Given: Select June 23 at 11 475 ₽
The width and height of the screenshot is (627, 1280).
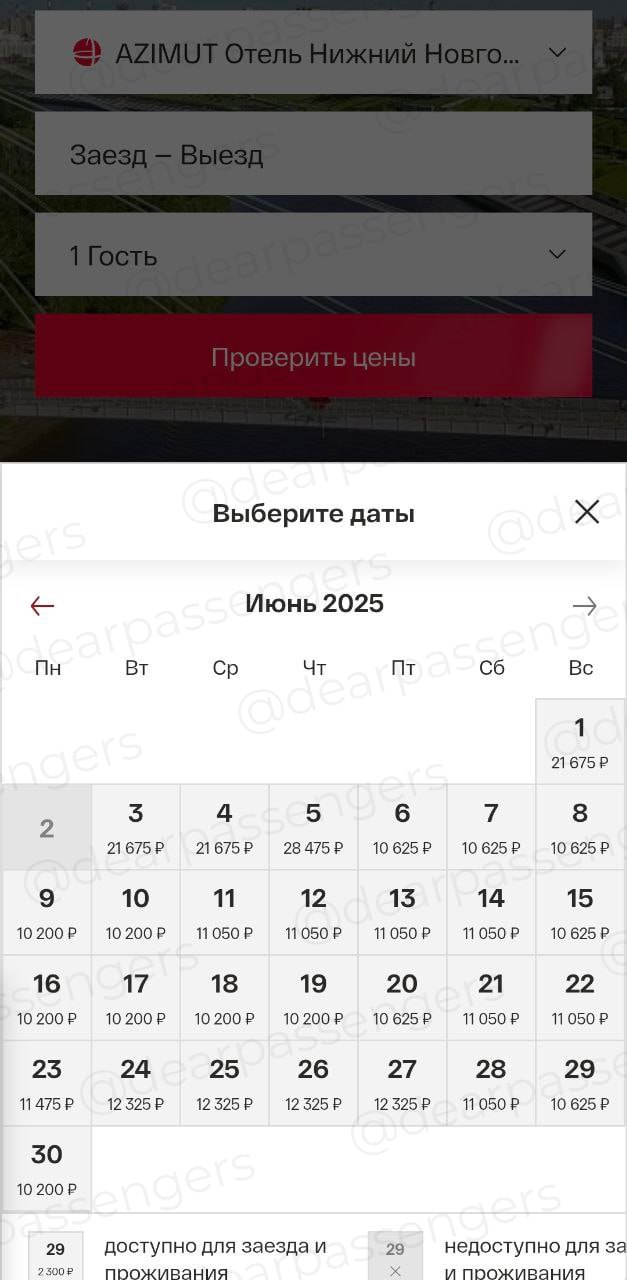Looking at the screenshot, I should (47, 1083).
